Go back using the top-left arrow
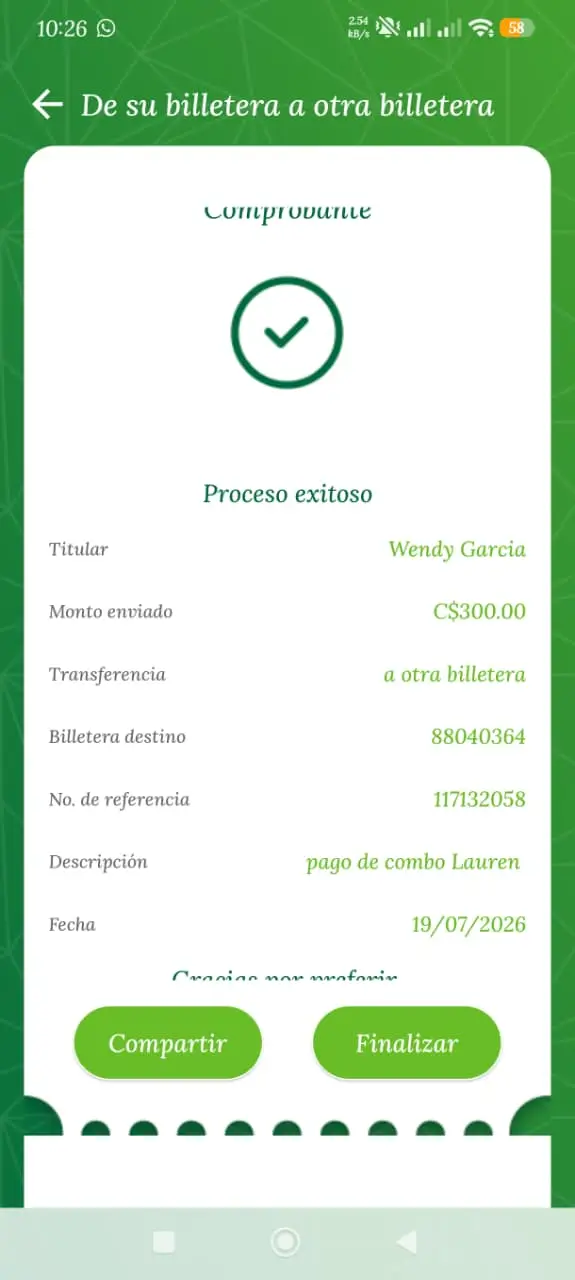Image resolution: width=575 pixels, height=1280 pixels. [47, 104]
